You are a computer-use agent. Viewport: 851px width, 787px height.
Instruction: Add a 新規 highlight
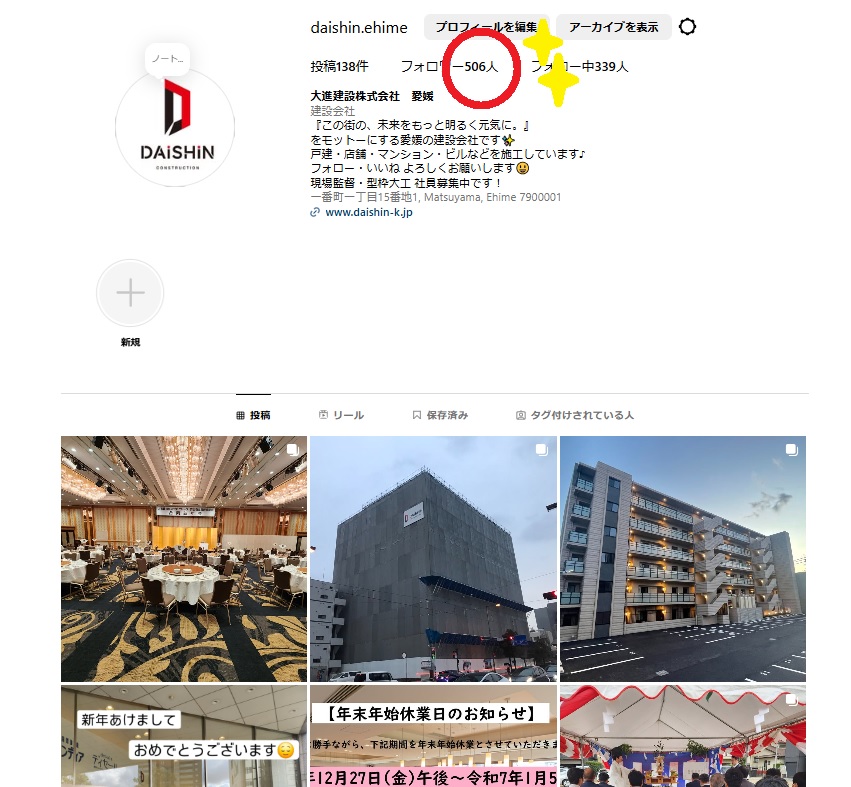point(130,294)
